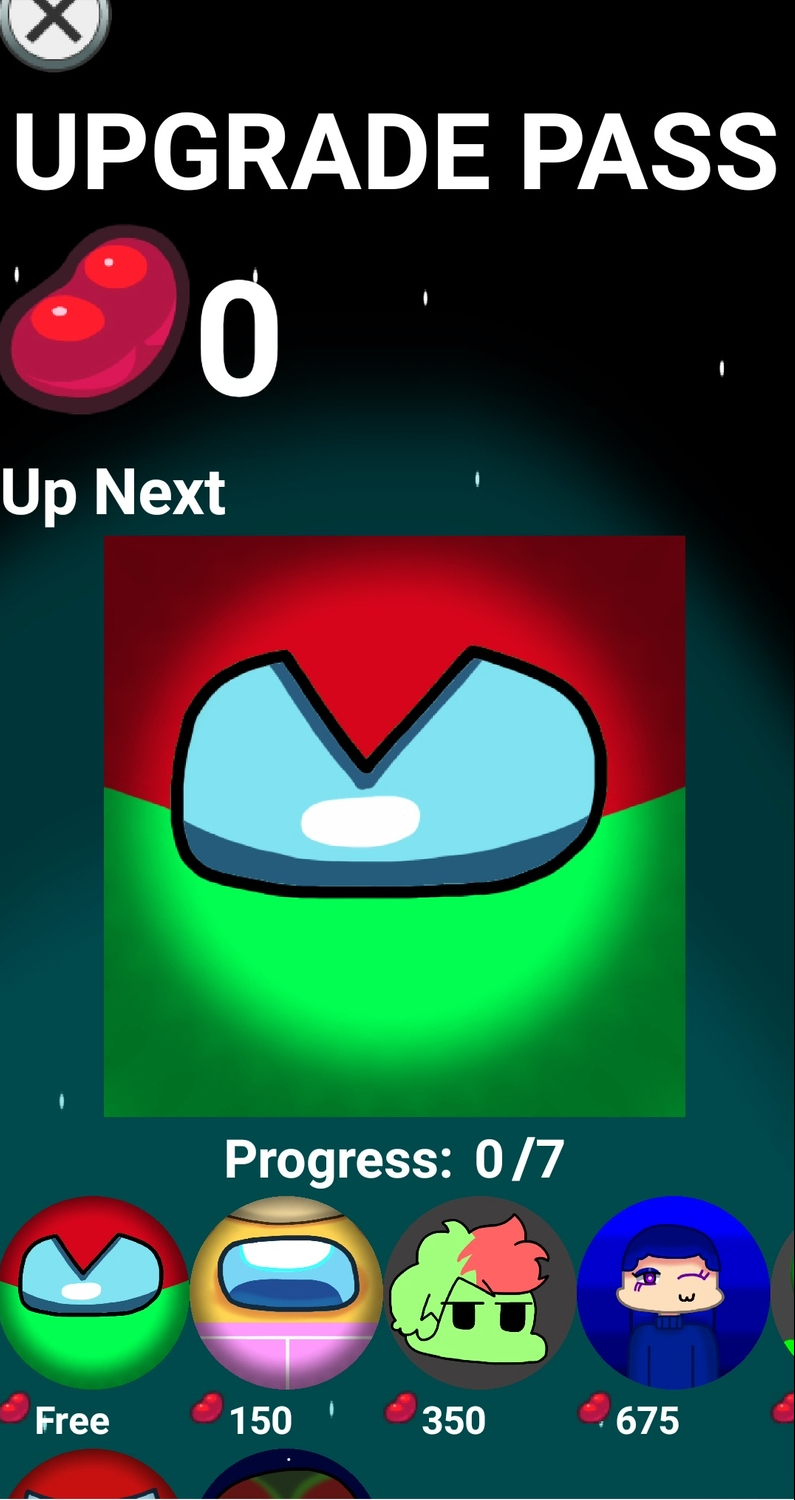
Task: Select the Free red-green avatar
Action: point(94,1291)
